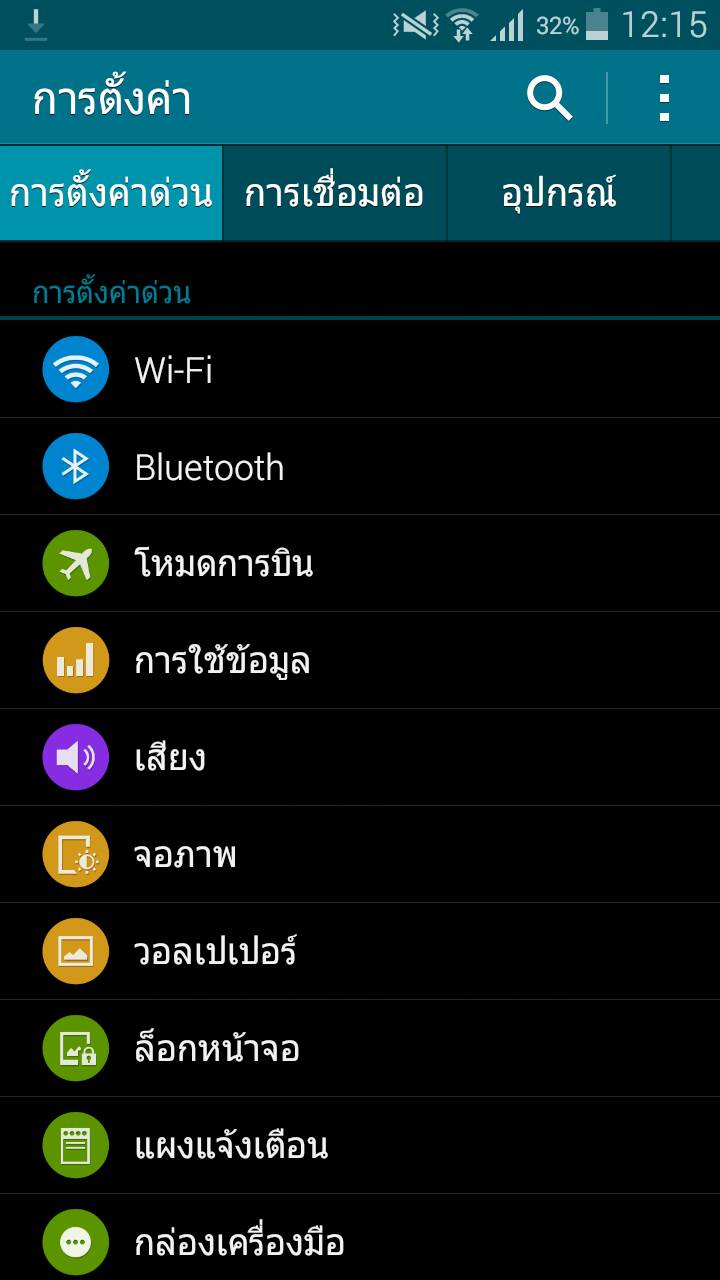Open แผงแจ้งเตือน settings
Image resolution: width=720 pixels, height=1280 pixels.
tap(360, 1146)
